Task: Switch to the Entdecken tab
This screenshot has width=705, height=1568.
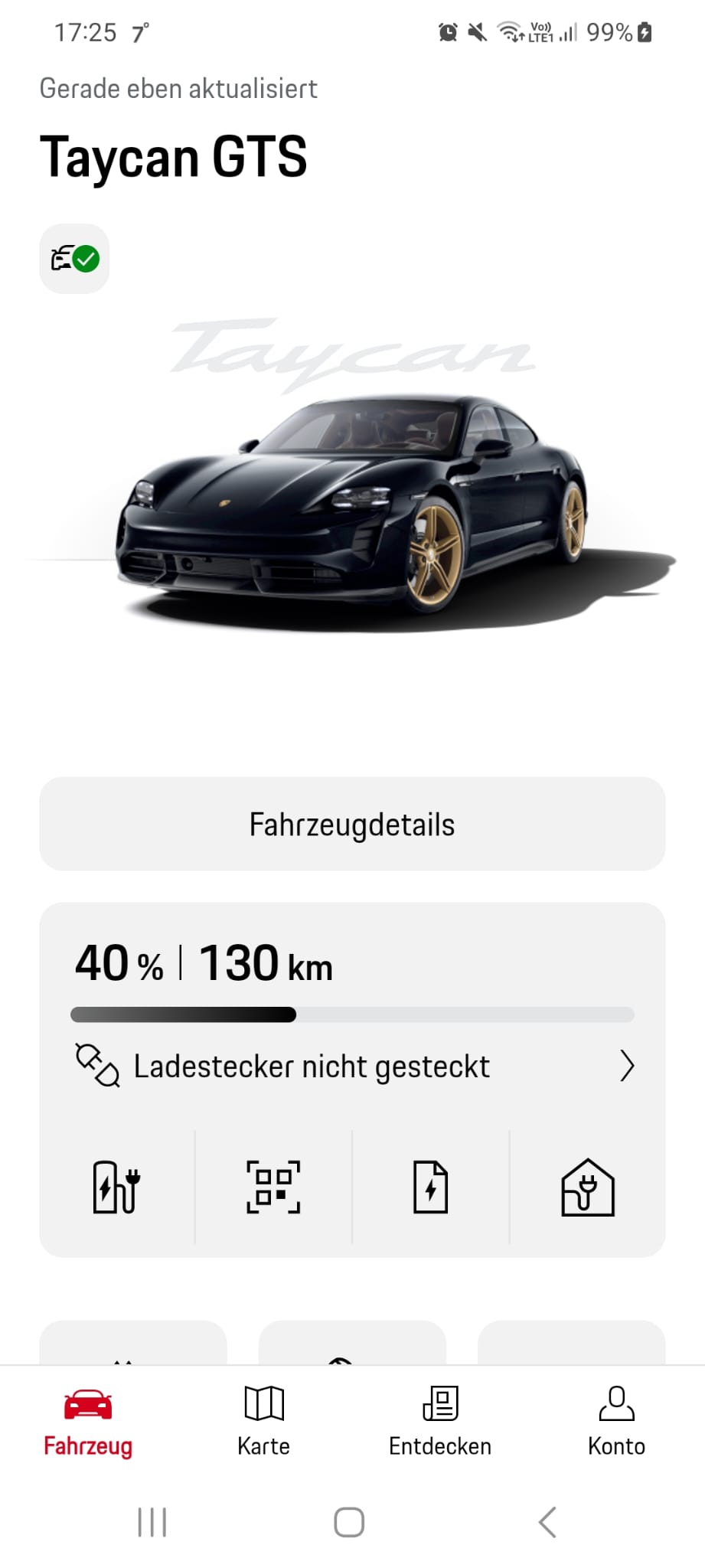Action: tap(440, 1420)
